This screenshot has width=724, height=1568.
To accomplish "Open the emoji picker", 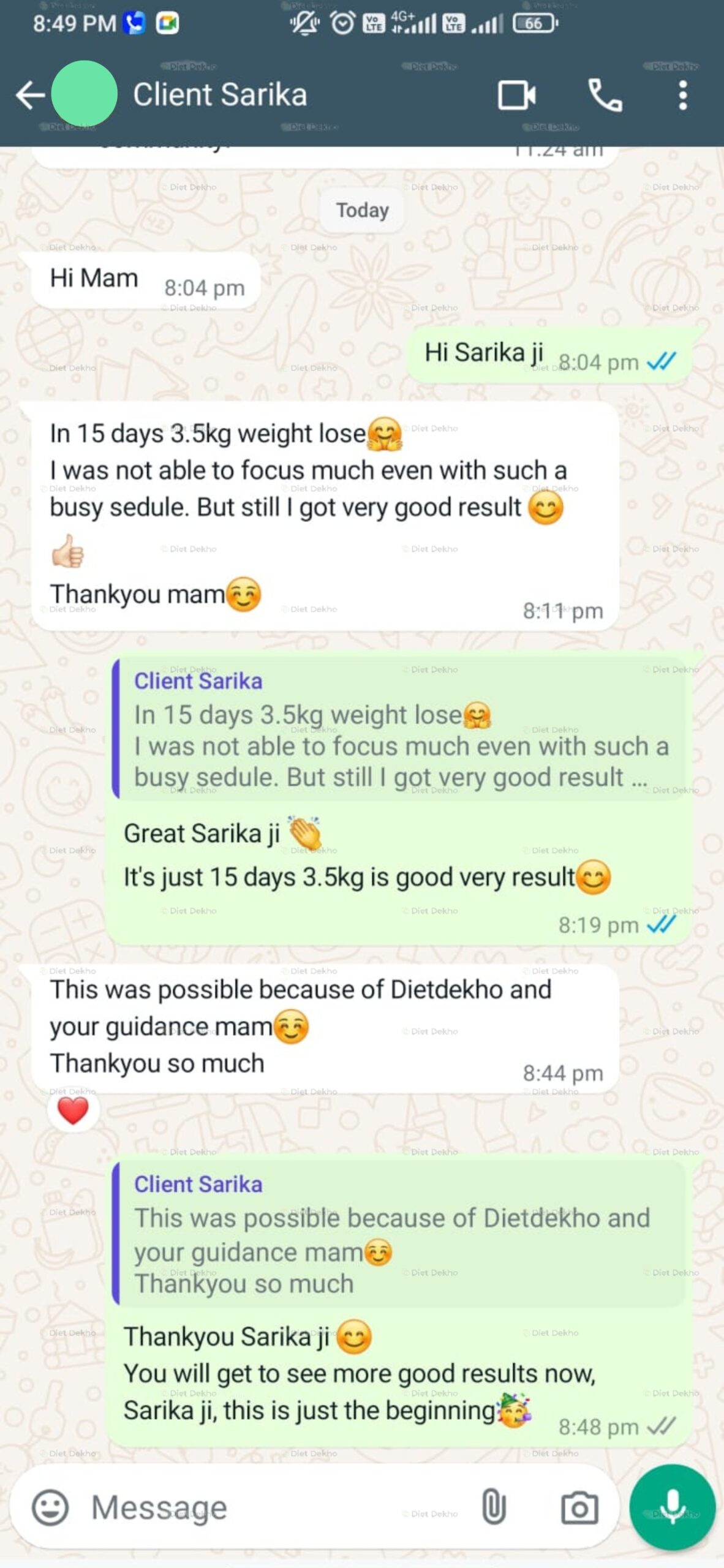I will pos(50,1507).
